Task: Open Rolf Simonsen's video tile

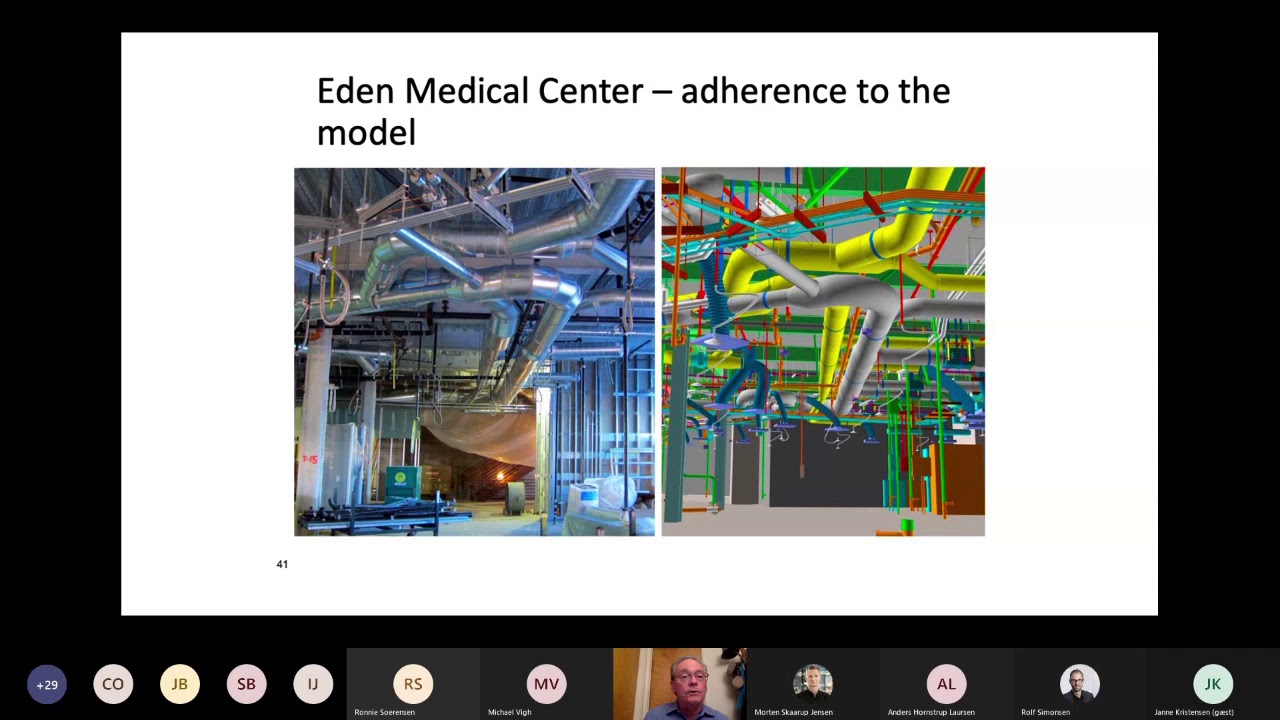Action: (x=1079, y=684)
